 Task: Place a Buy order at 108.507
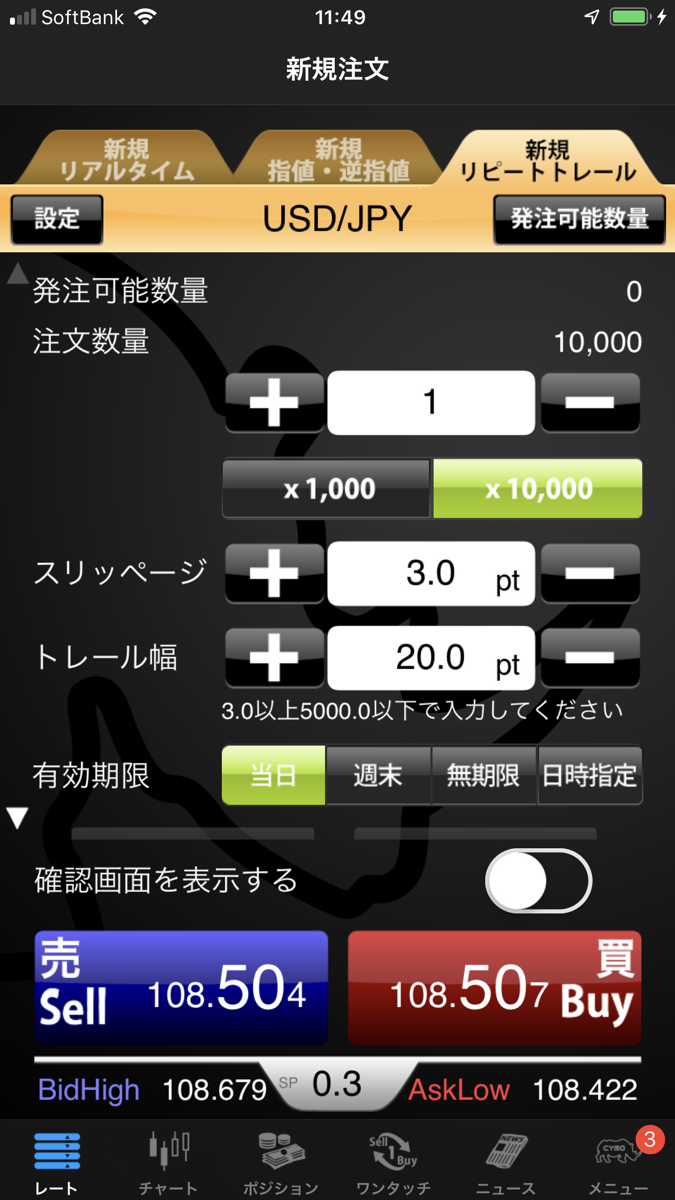[494, 988]
